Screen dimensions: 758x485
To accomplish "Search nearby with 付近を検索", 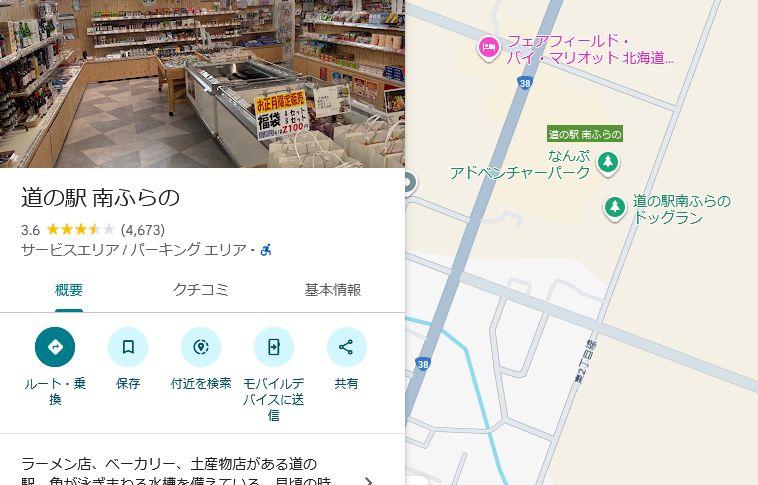I will coord(201,347).
